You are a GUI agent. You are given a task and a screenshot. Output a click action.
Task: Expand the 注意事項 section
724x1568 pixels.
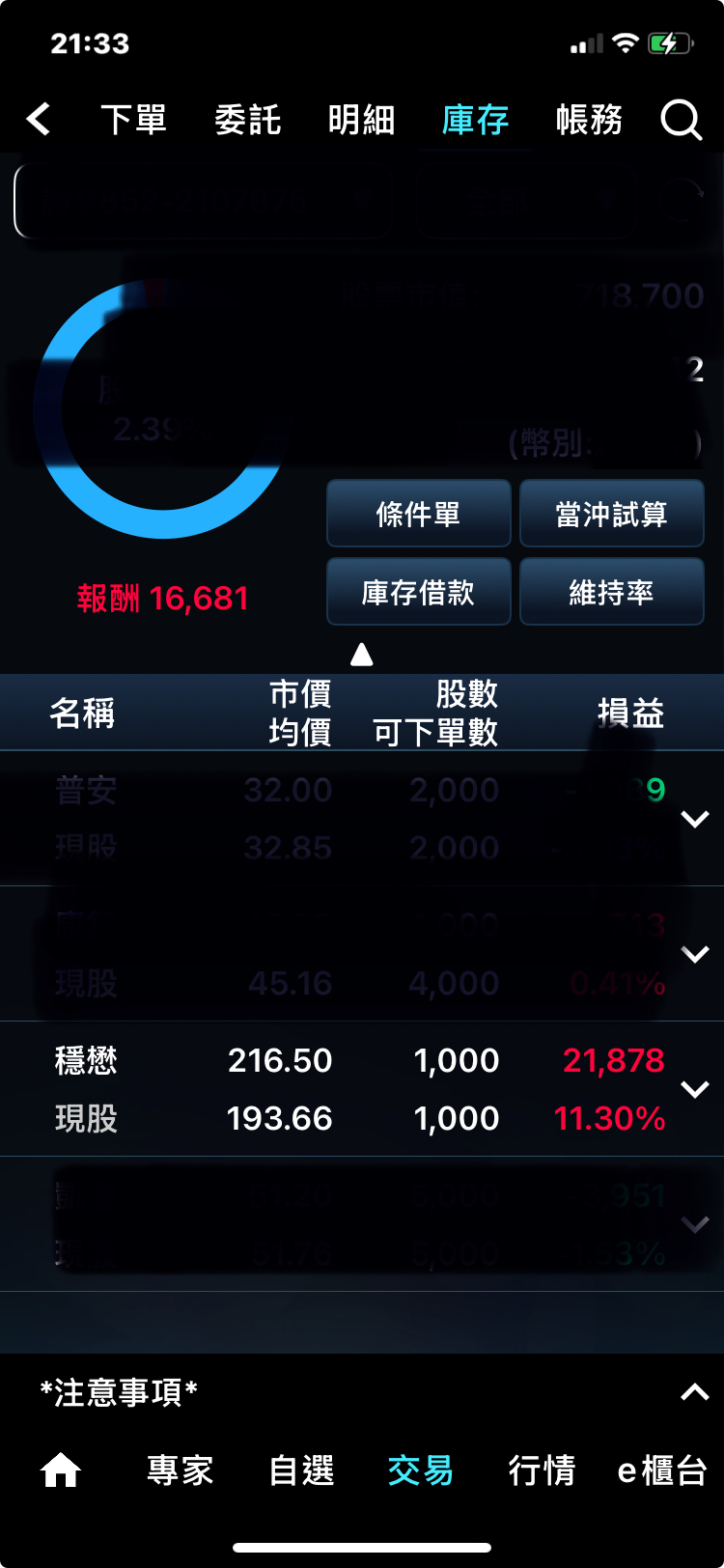pyautogui.click(x=694, y=1392)
